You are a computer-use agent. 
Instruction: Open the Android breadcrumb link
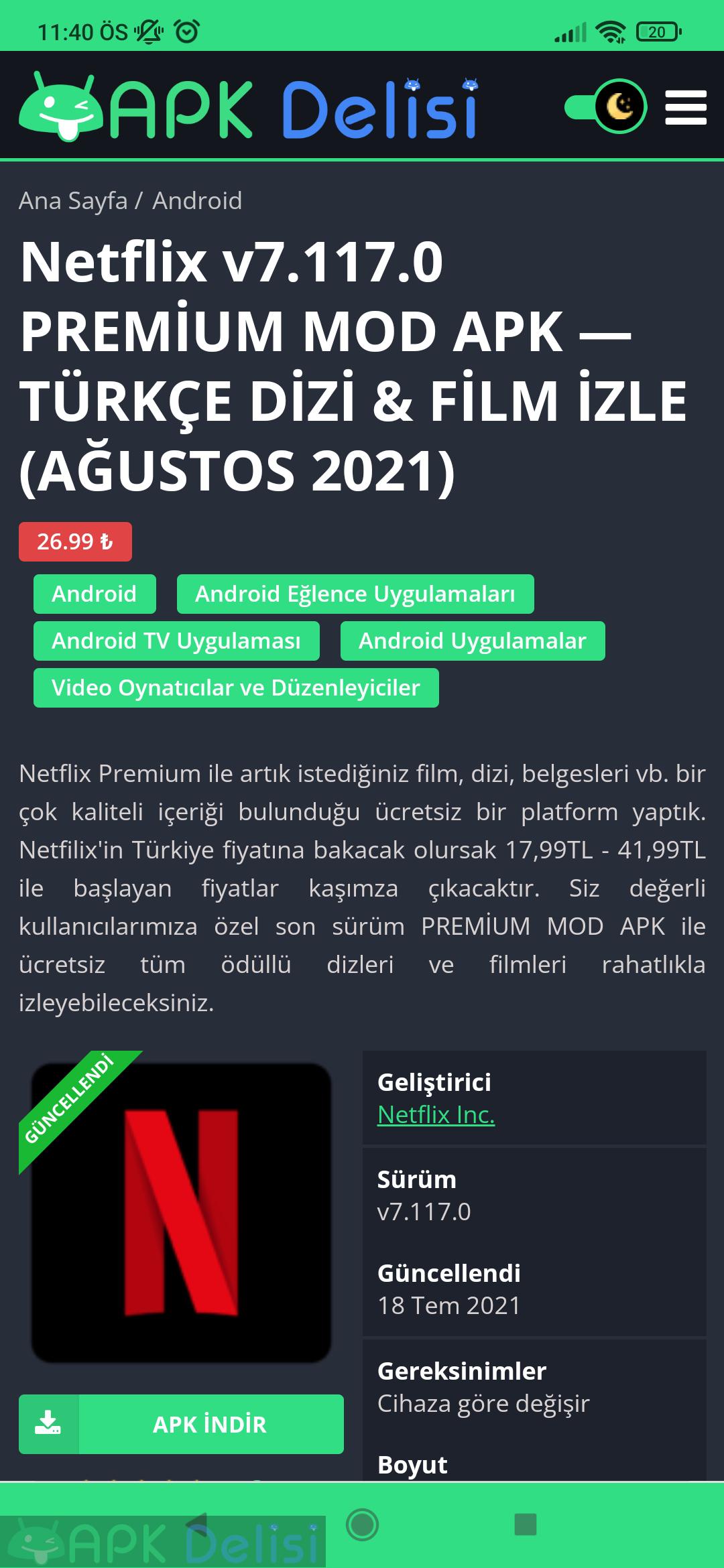tap(197, 200)
